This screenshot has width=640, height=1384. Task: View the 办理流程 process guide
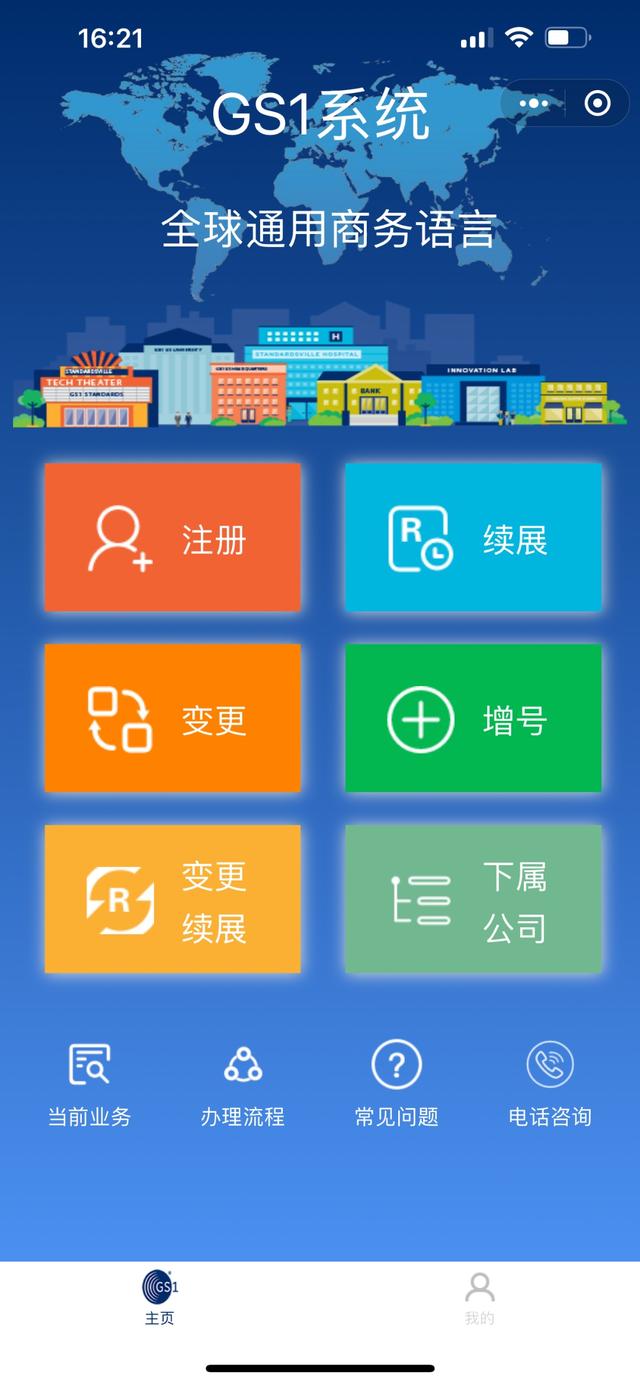coord(243,1084)
